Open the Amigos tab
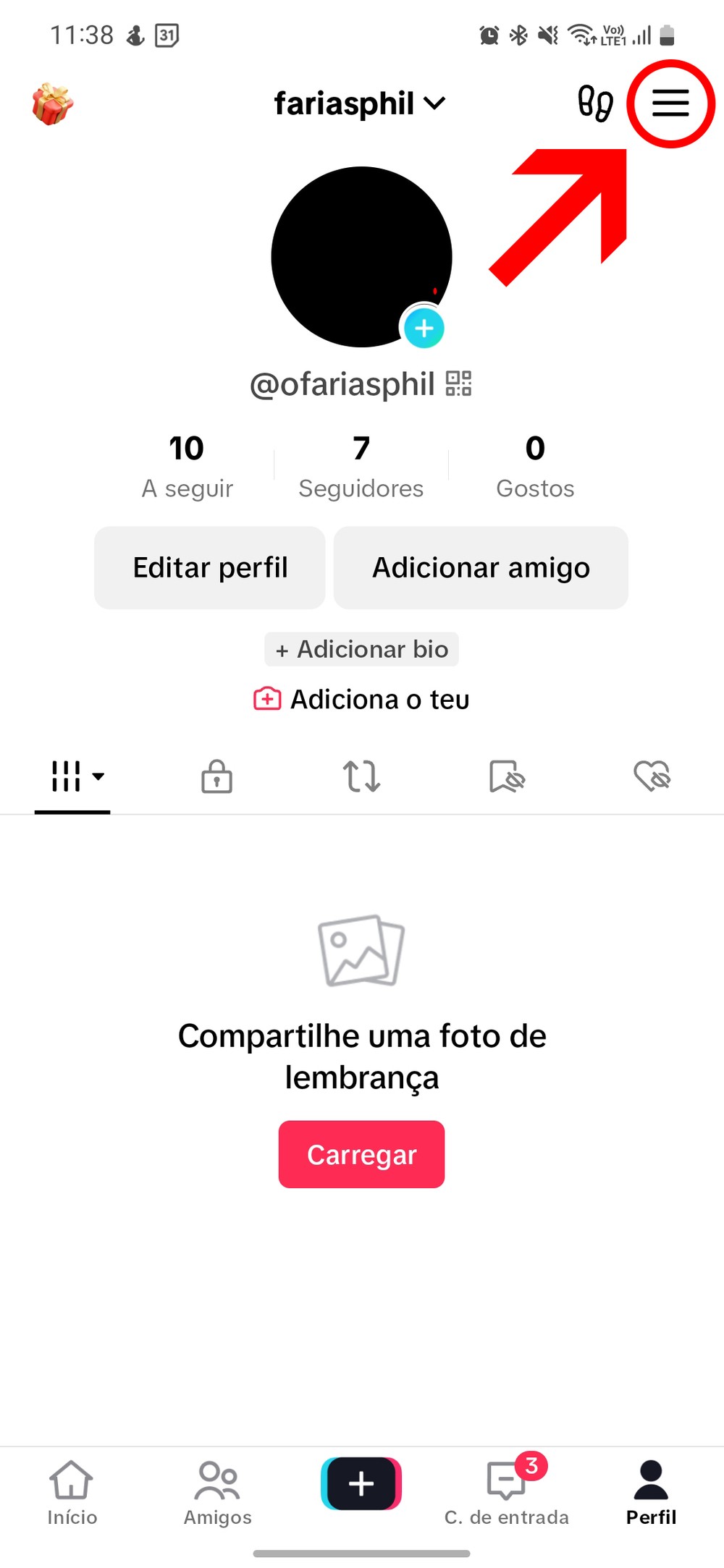The image size is (724, 1568). pos(217,1493)
